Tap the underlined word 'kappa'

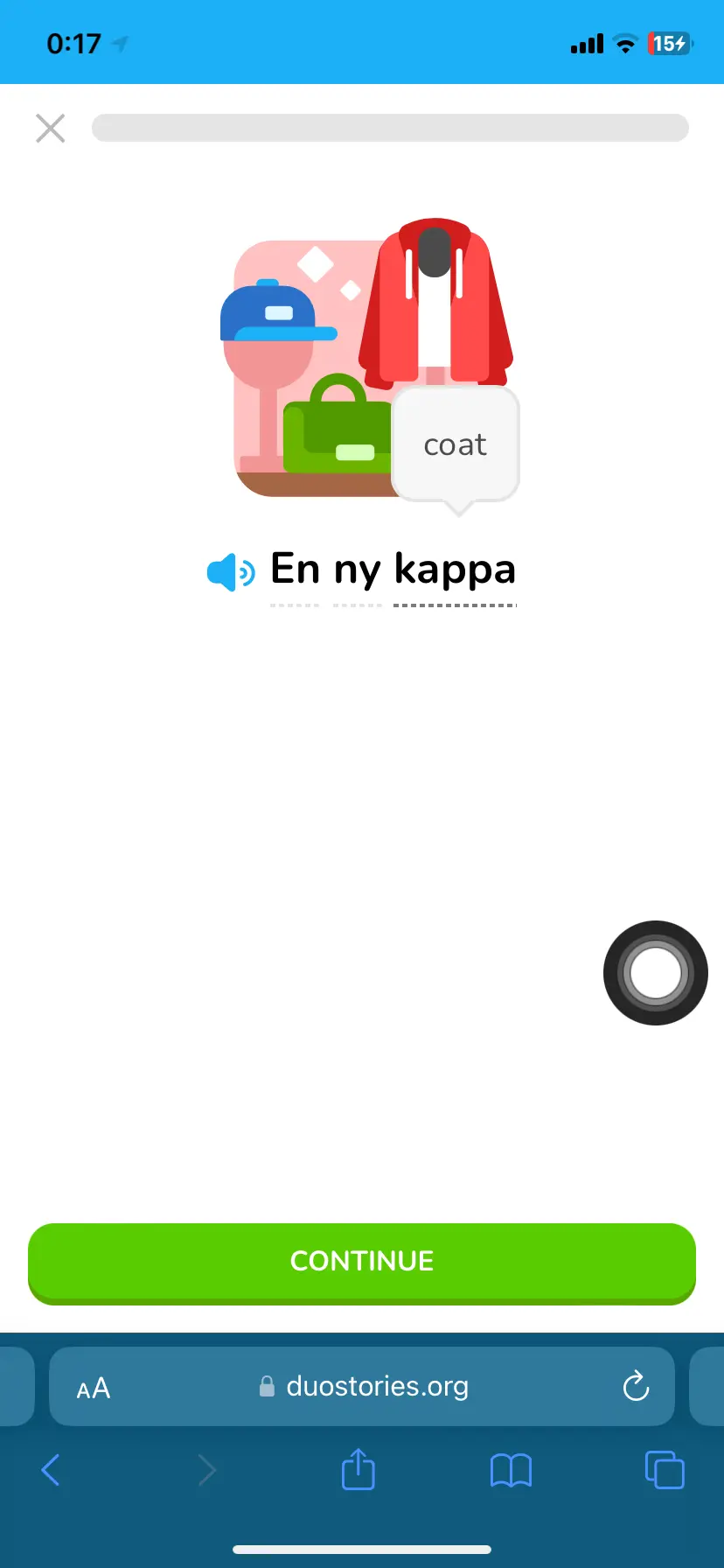(x=454, y=569)
